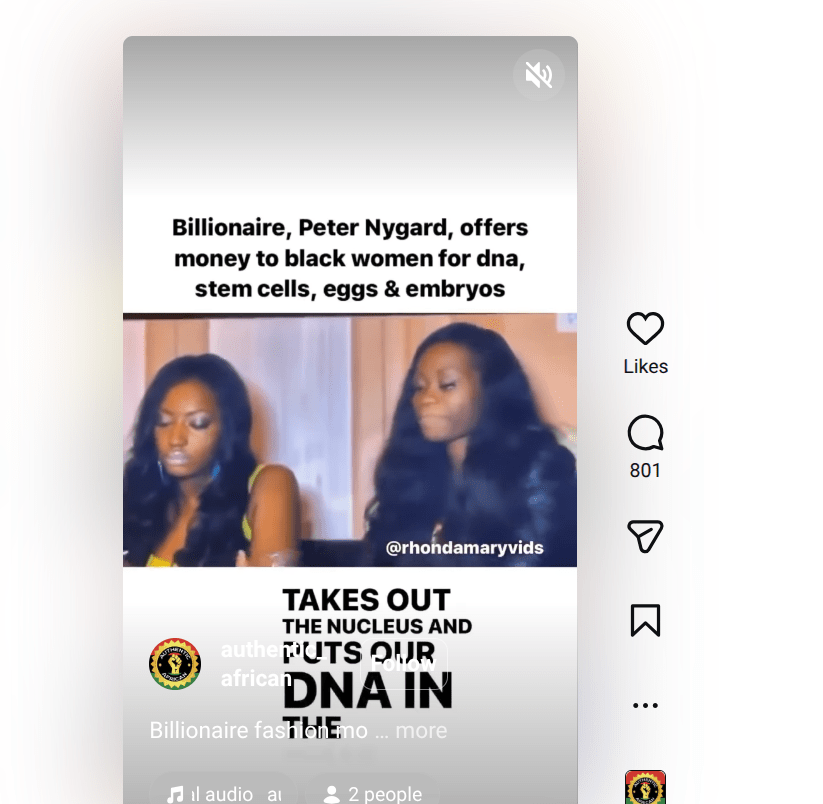Like this reel
The width and height of the screenshot is (823, 804).
tap(645, 329)
